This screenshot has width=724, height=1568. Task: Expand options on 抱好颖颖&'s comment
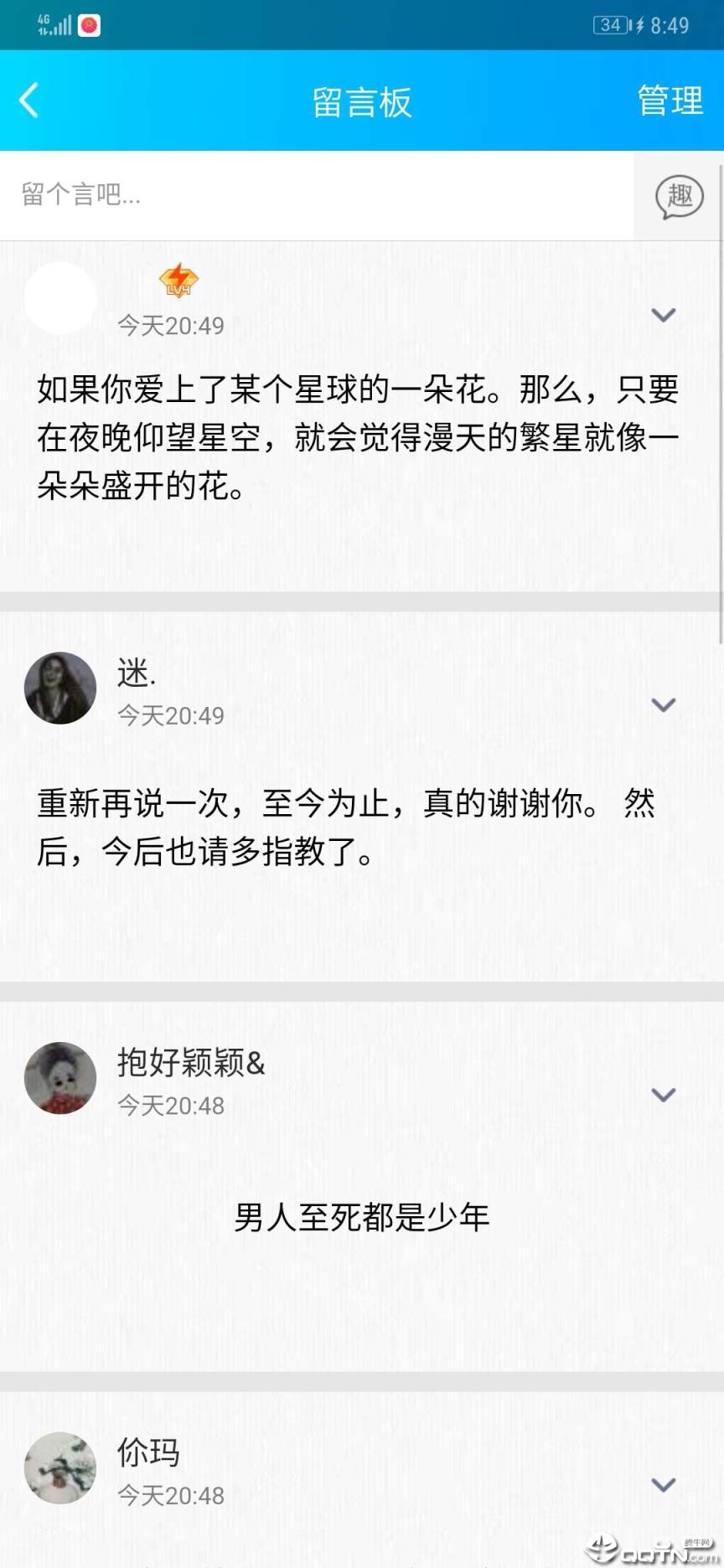click(x=664, y=1094)
